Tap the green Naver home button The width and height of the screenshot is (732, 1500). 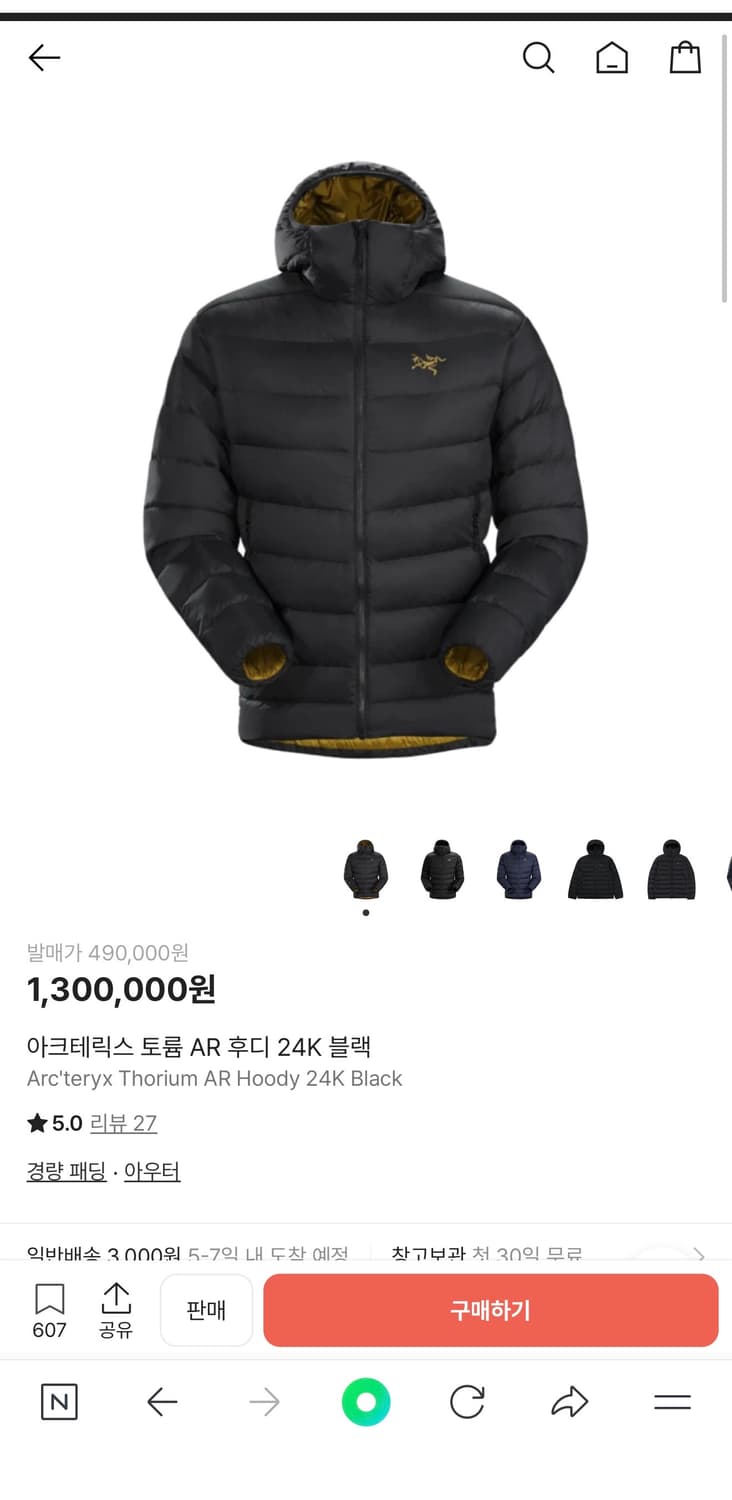tap(365, 1402)
